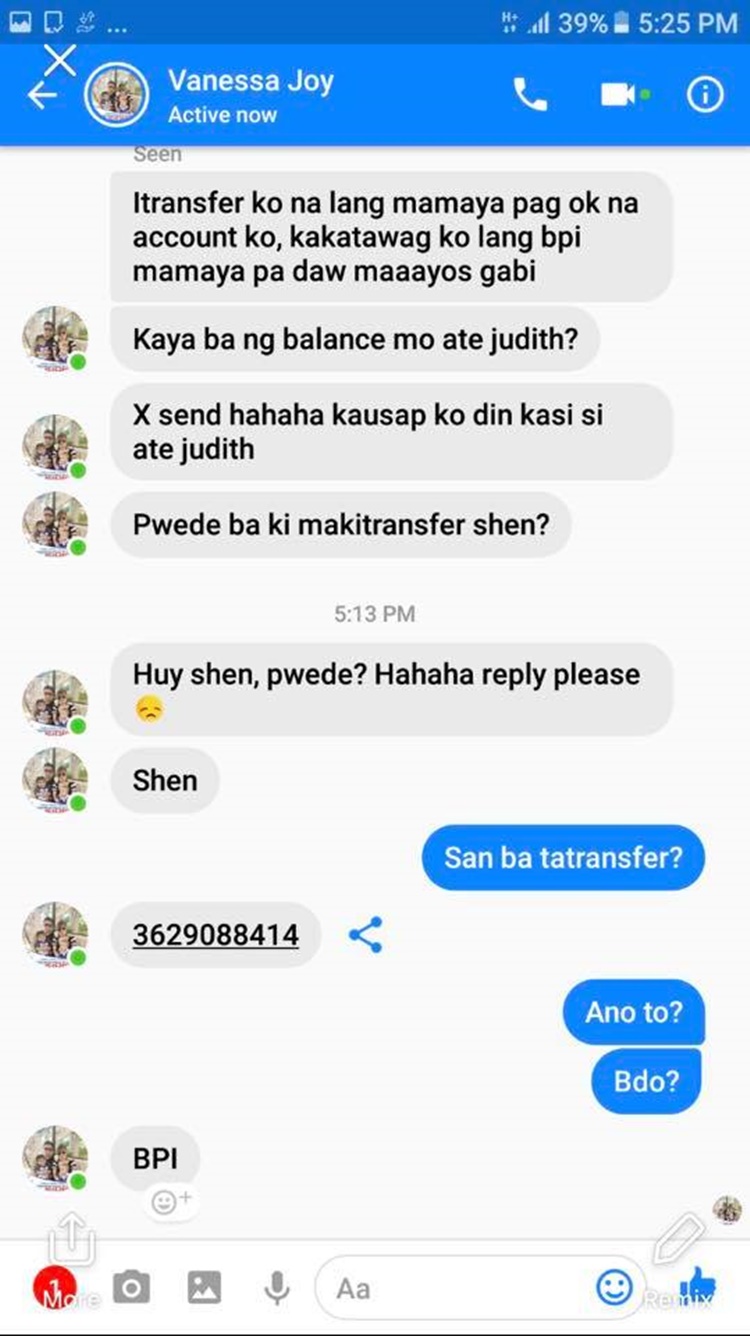Open conversation info details
This screenshot has width=750, height=1336.
tap(705, 95)
